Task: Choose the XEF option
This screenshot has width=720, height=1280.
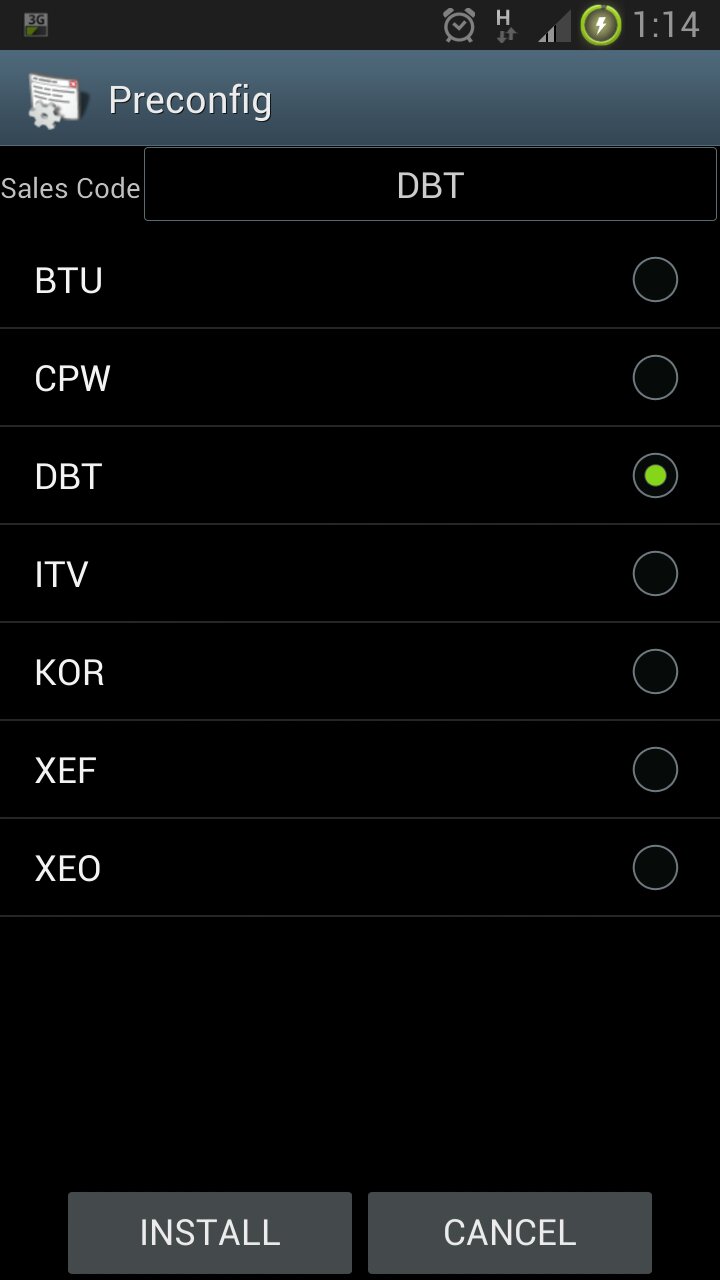Action: 360,770
